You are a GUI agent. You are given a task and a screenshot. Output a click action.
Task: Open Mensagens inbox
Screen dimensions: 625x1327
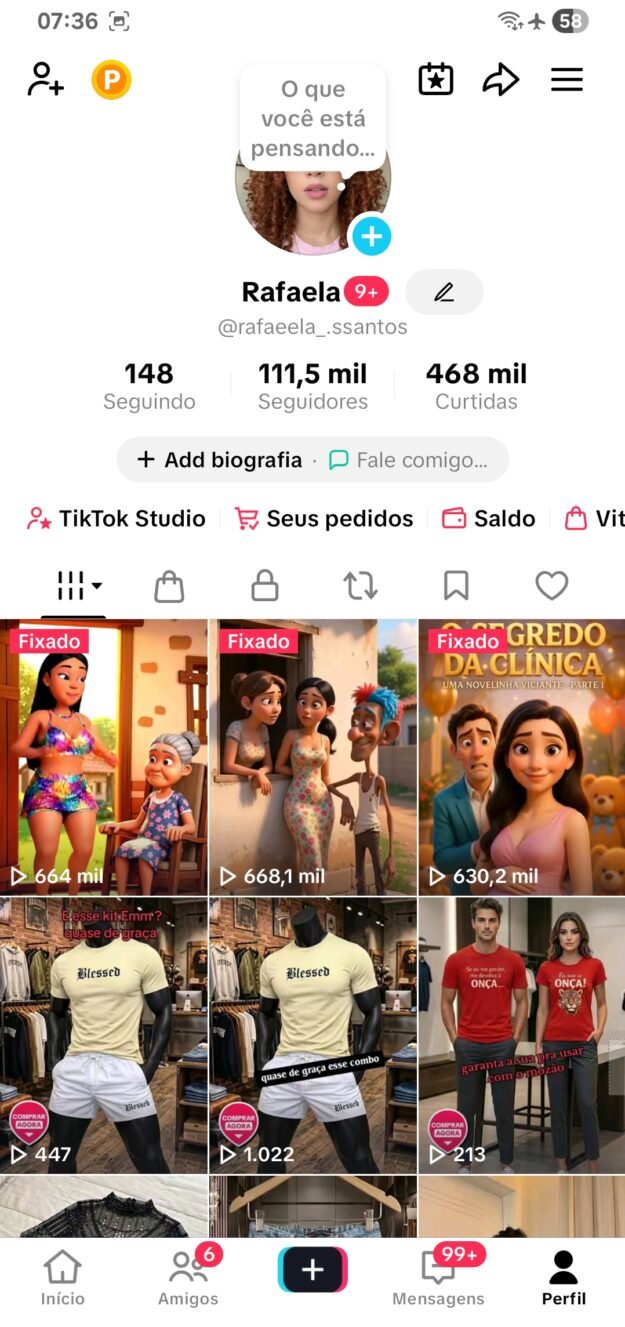click(438, 1278)
